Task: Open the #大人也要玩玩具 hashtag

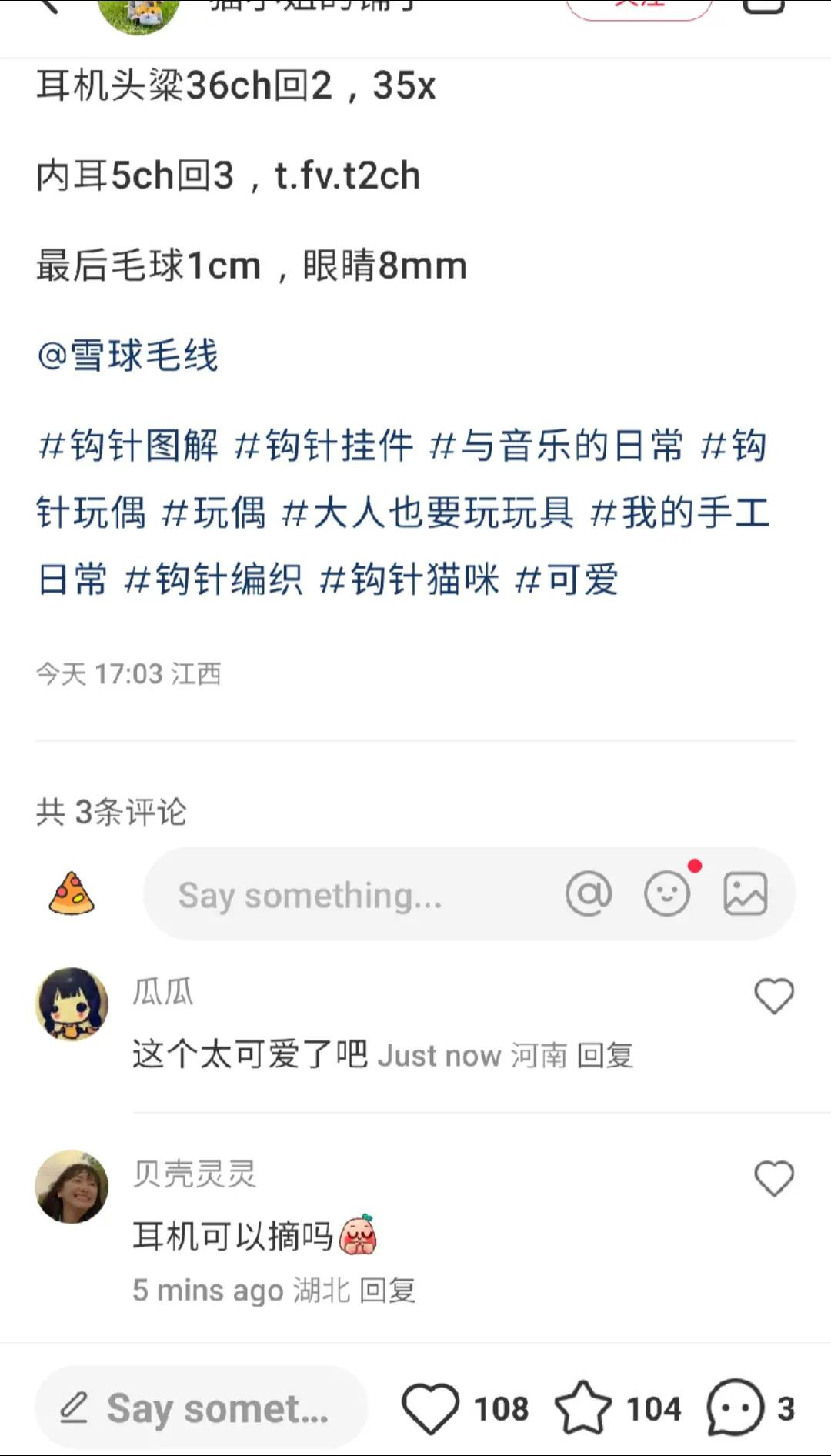Action: (x=428, y=513)
